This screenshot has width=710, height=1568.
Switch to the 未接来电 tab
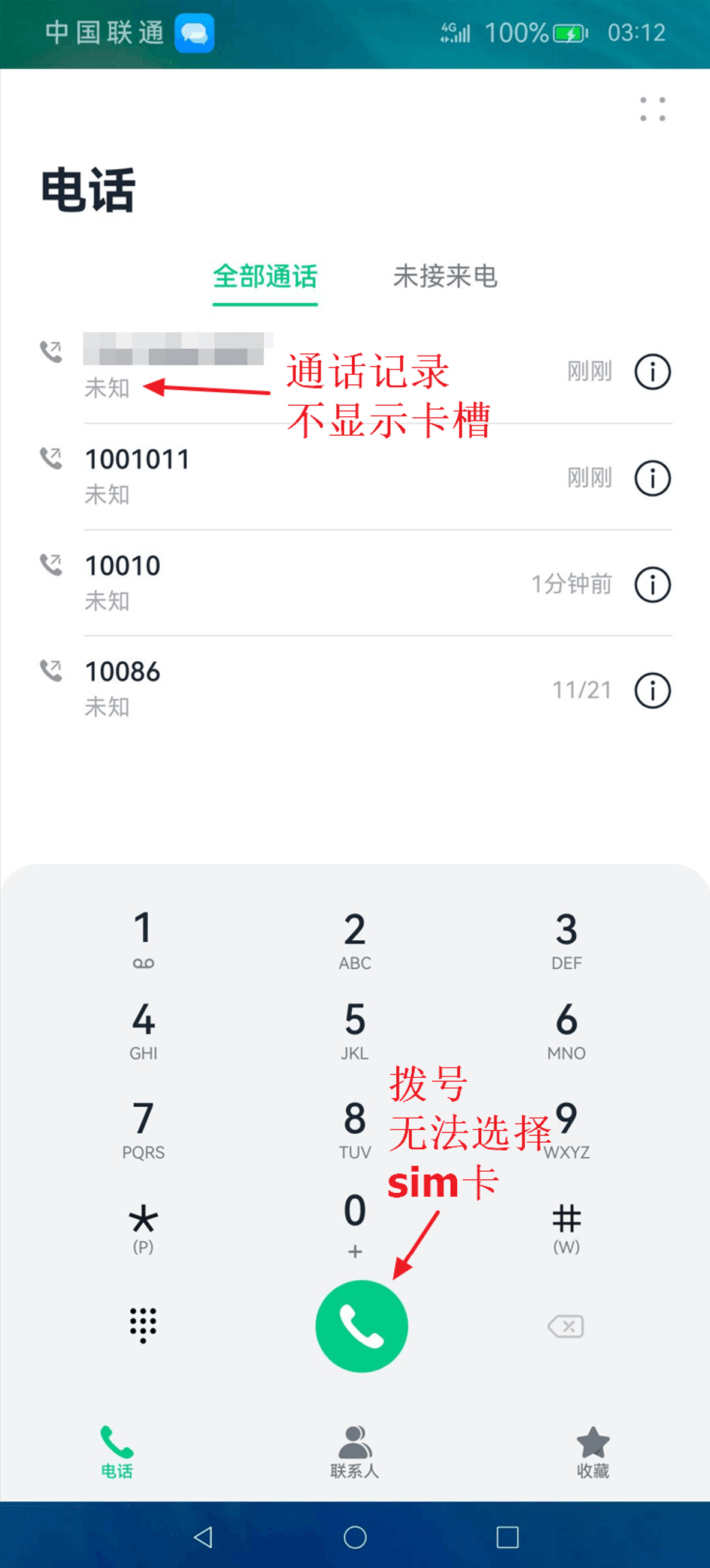coord(445,277)
